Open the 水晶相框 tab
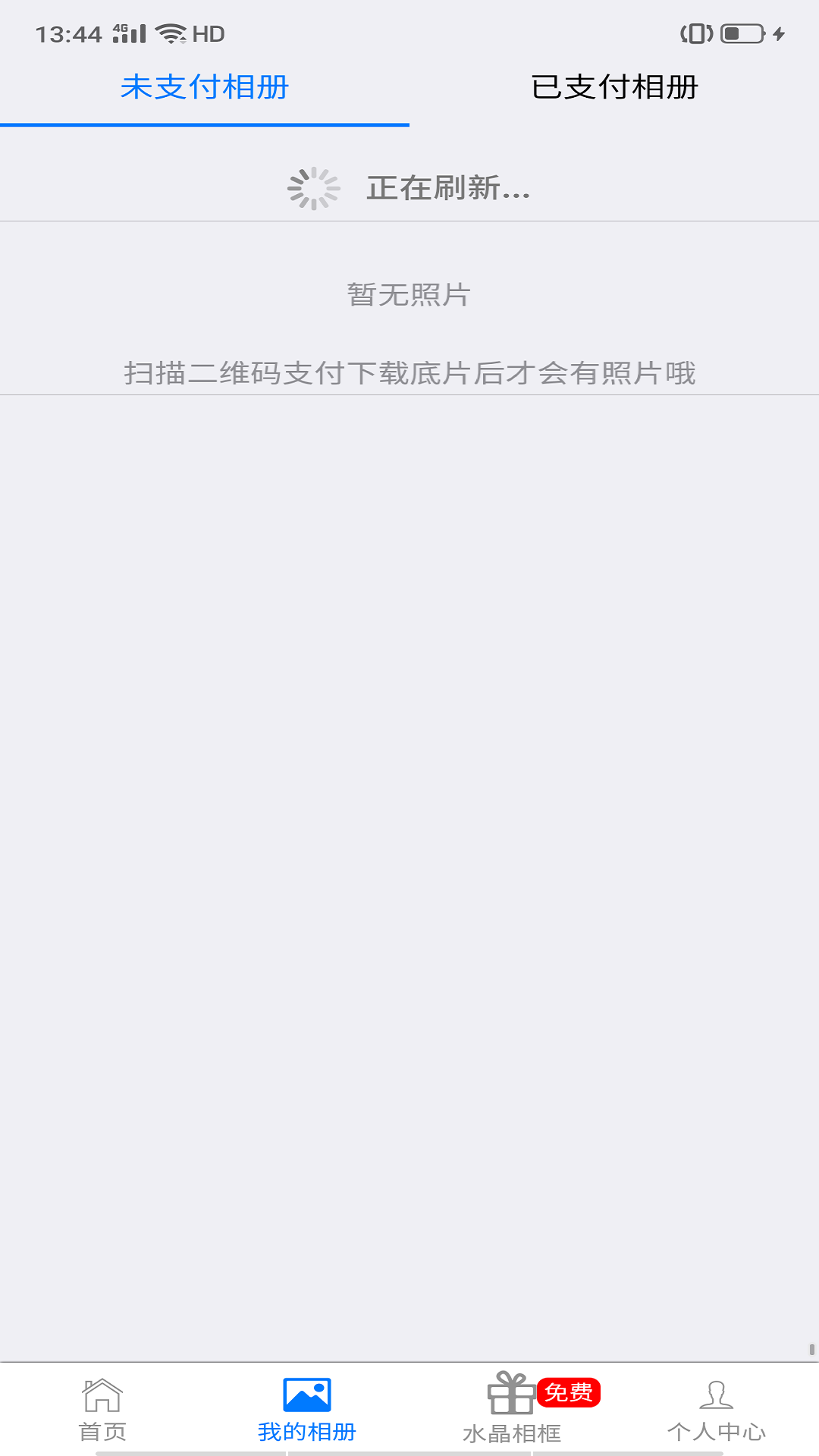The width and height of the screenshot is (819, 1456). 512,1410
